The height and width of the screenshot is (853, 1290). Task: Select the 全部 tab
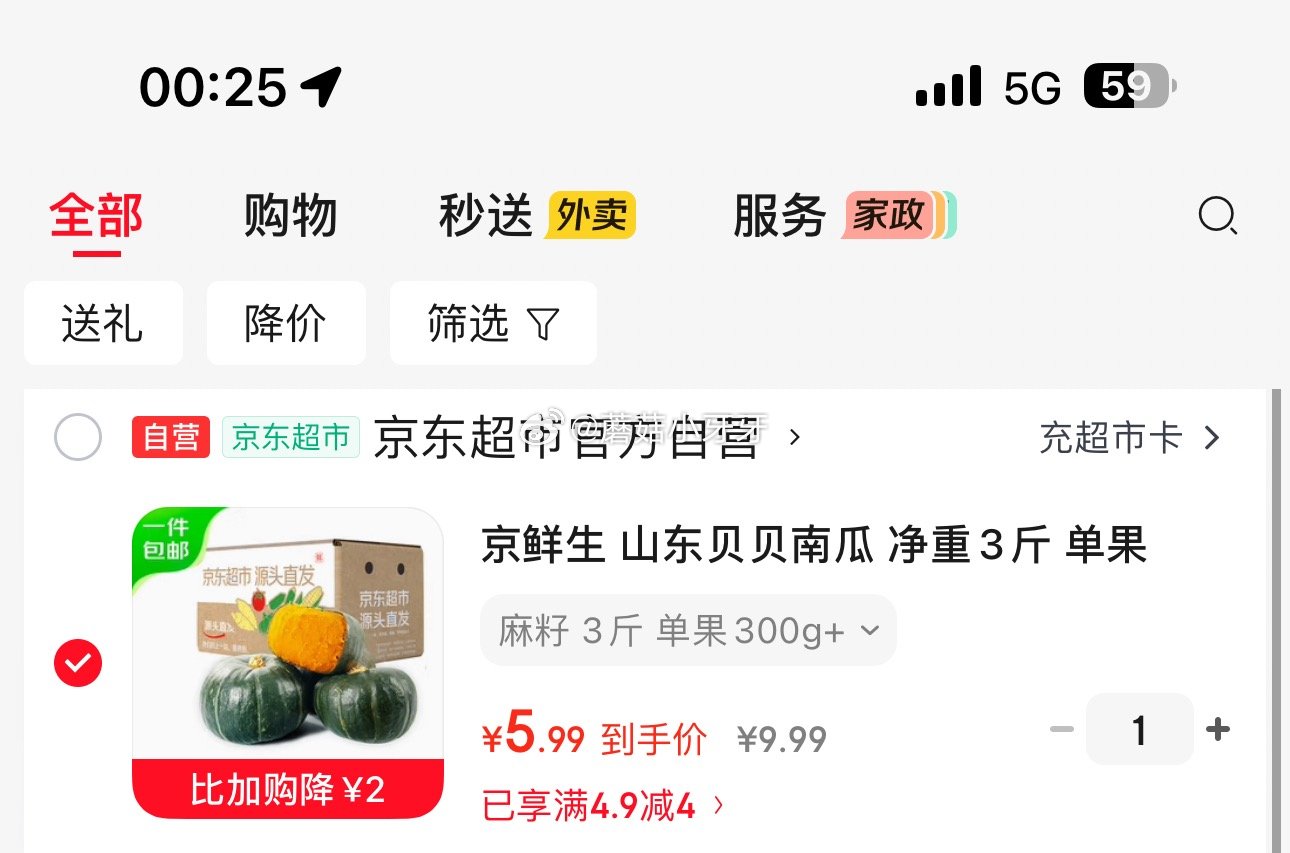pyautogui.click(x=97, y=216)
